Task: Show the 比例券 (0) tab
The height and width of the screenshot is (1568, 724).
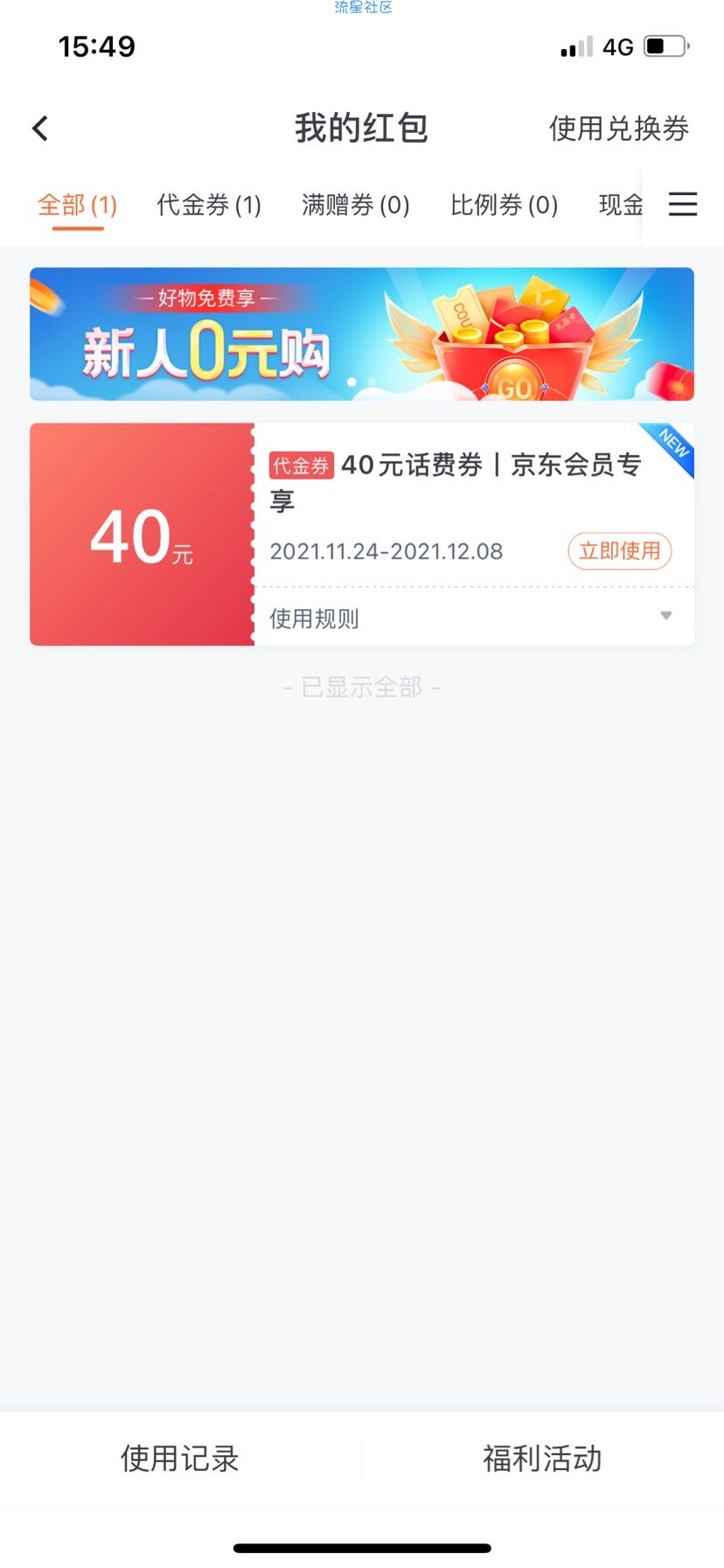Action: point(504,206)
